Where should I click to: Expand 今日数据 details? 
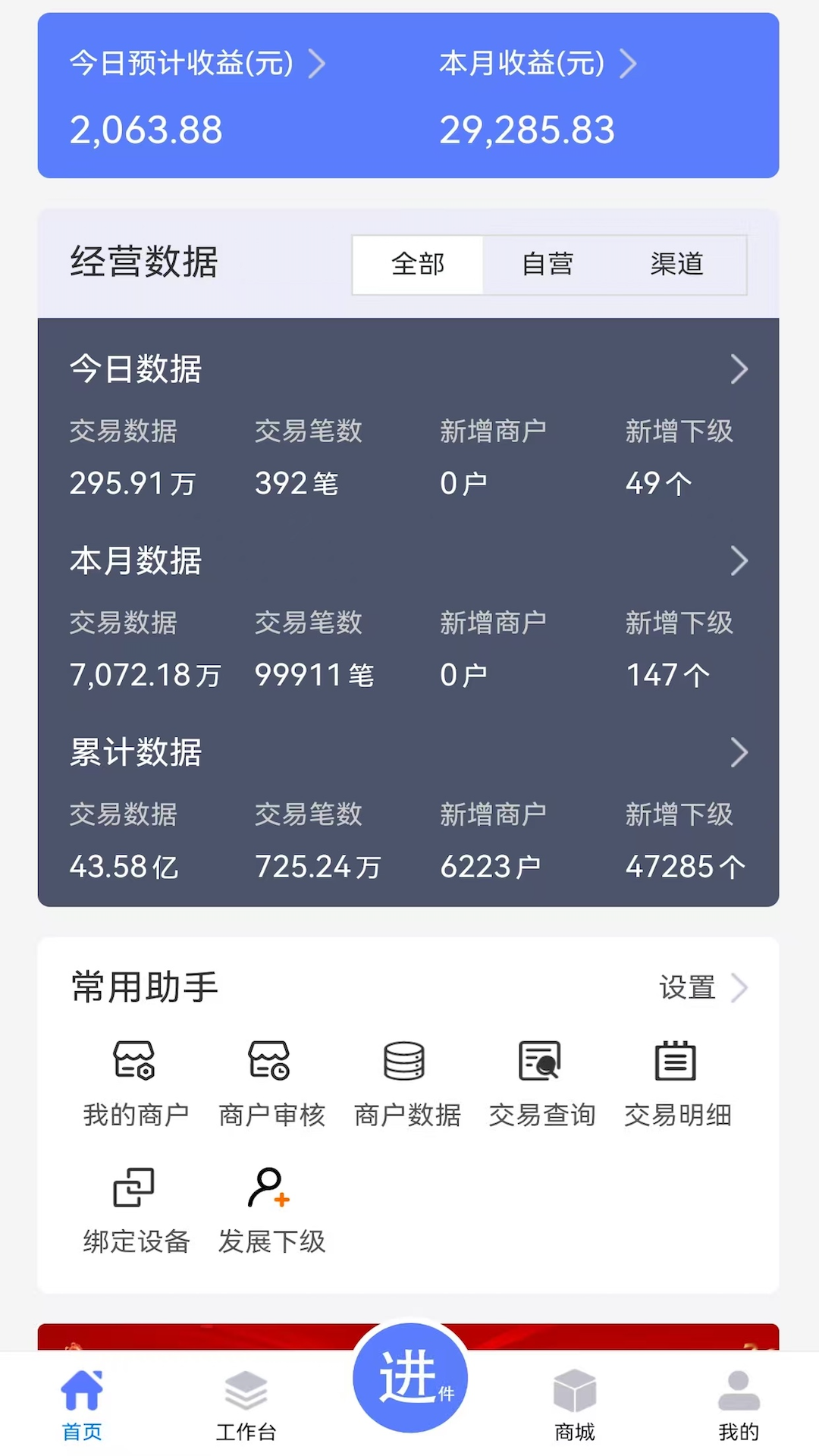[x=739, y=369]
